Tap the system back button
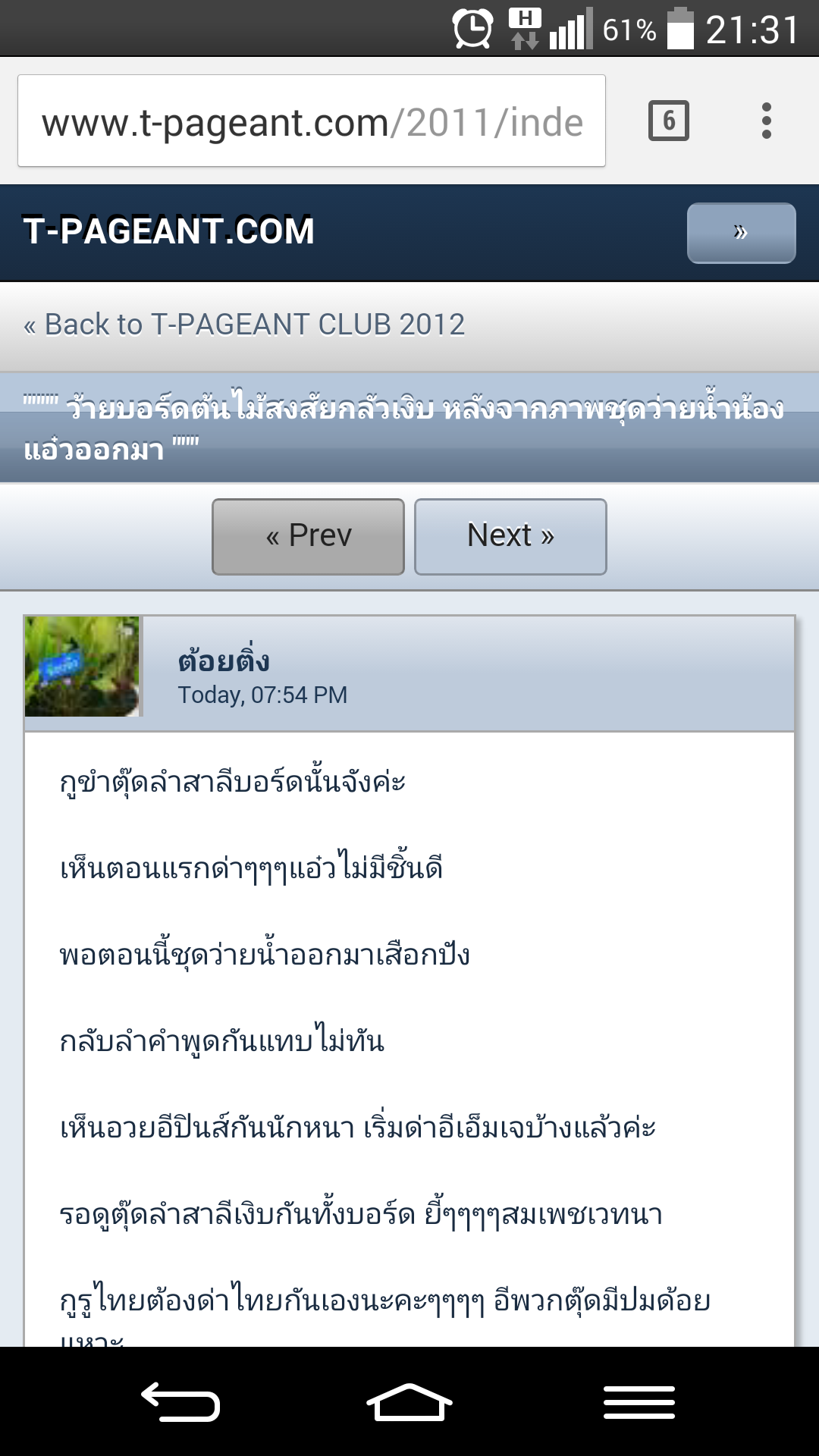The image size is (819, 1456). click(180, 1401)
